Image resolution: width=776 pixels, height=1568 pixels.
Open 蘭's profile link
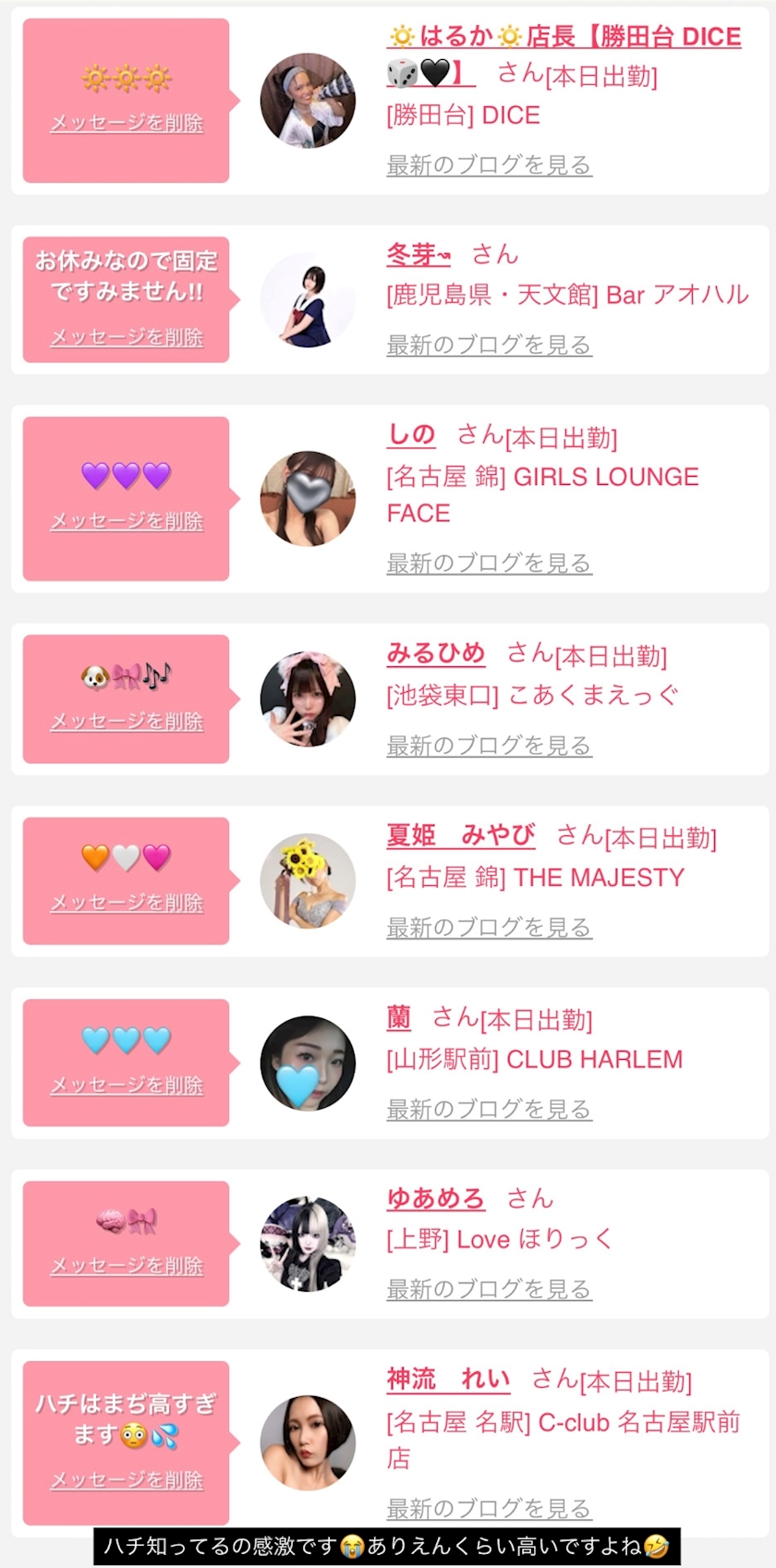point(399,1017)
